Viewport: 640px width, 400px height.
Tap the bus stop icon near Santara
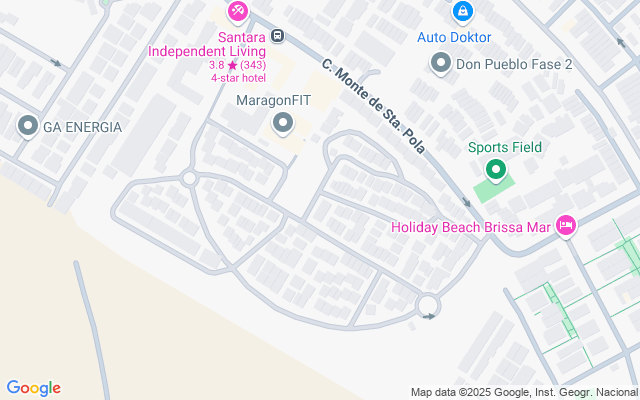278,36
